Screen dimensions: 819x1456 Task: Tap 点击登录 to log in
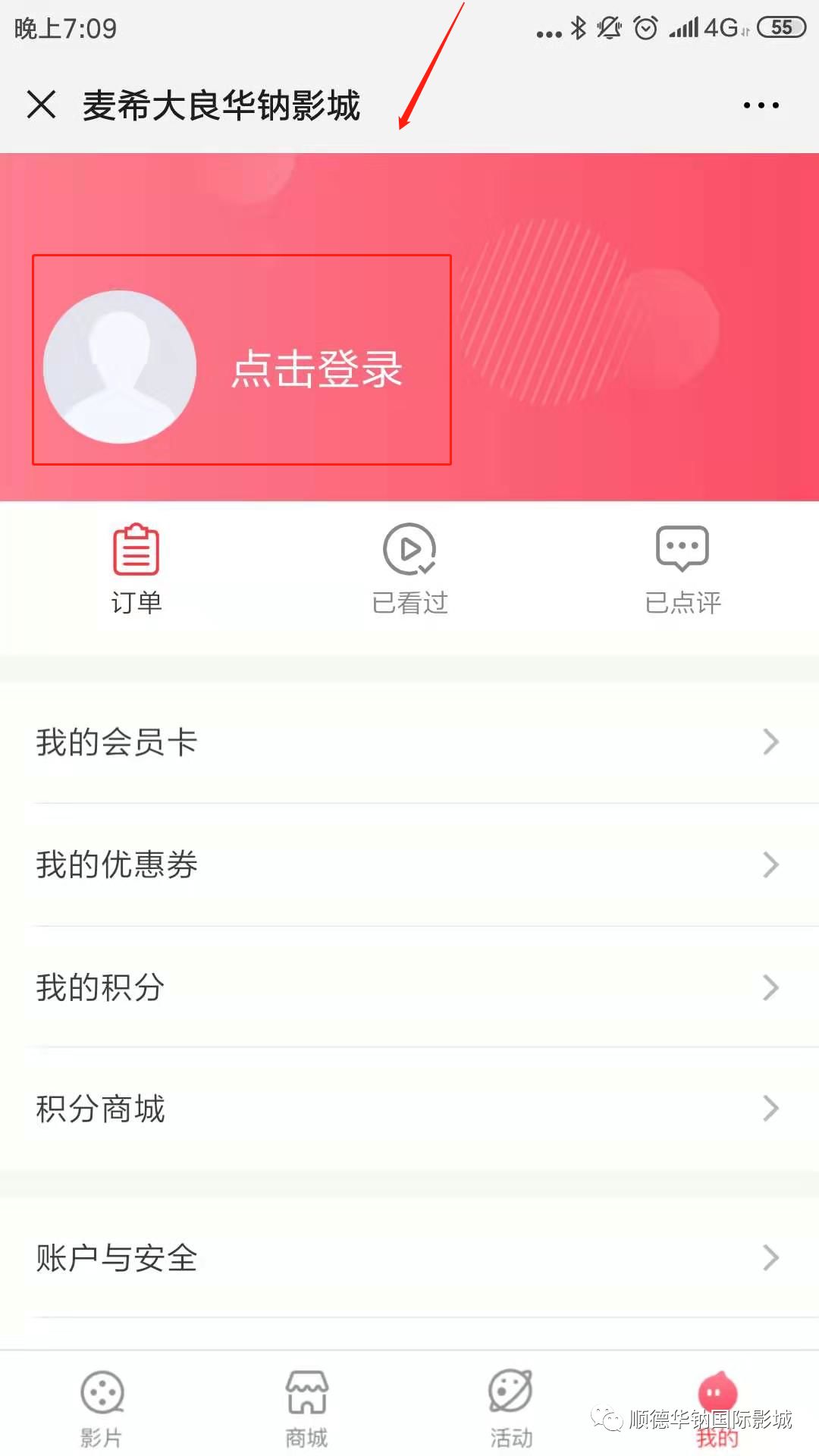(x=317, y=369)
